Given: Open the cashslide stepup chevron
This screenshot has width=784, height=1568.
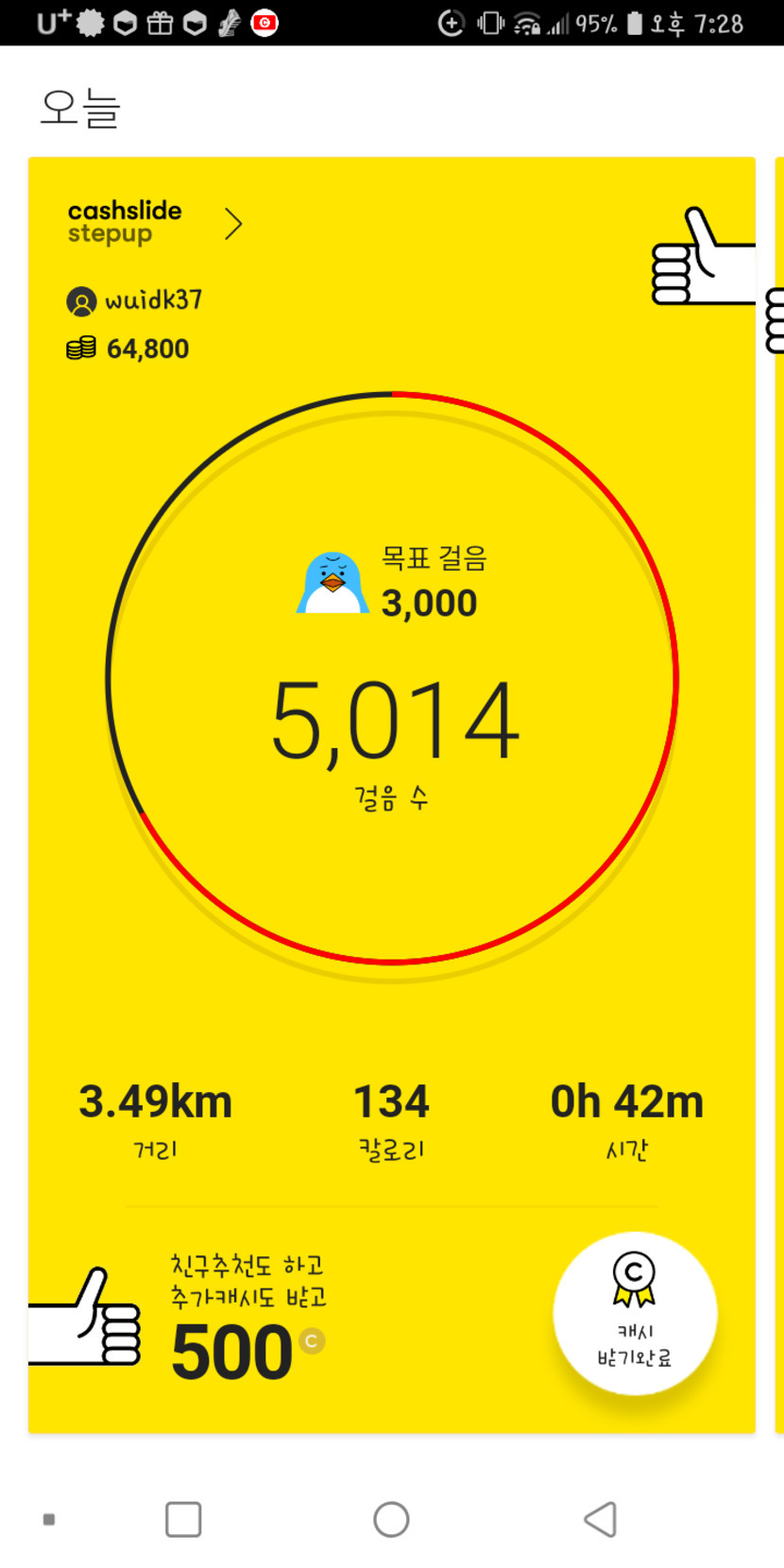Looking at the screenshot, I should point(233,224).
